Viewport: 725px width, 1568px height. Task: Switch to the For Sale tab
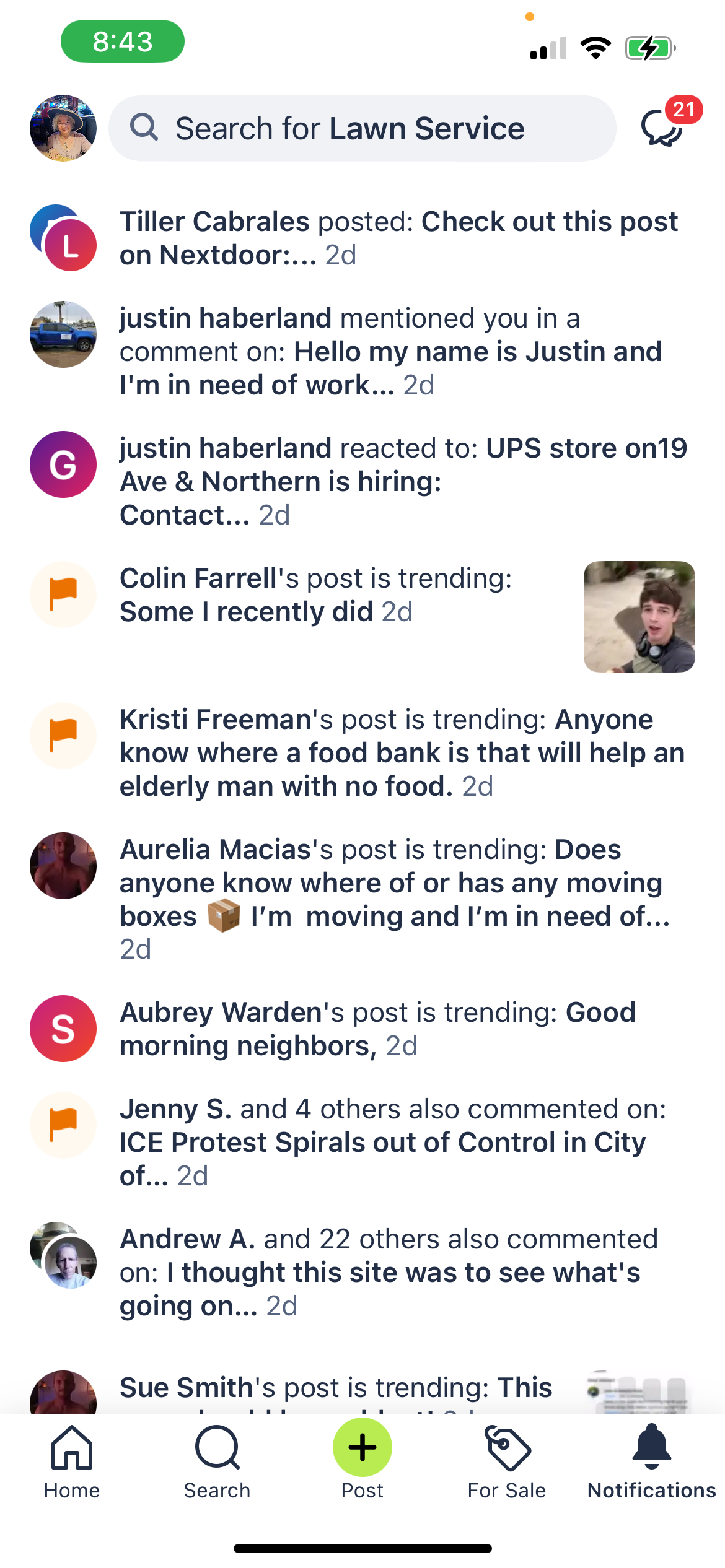pos(507,1461)
